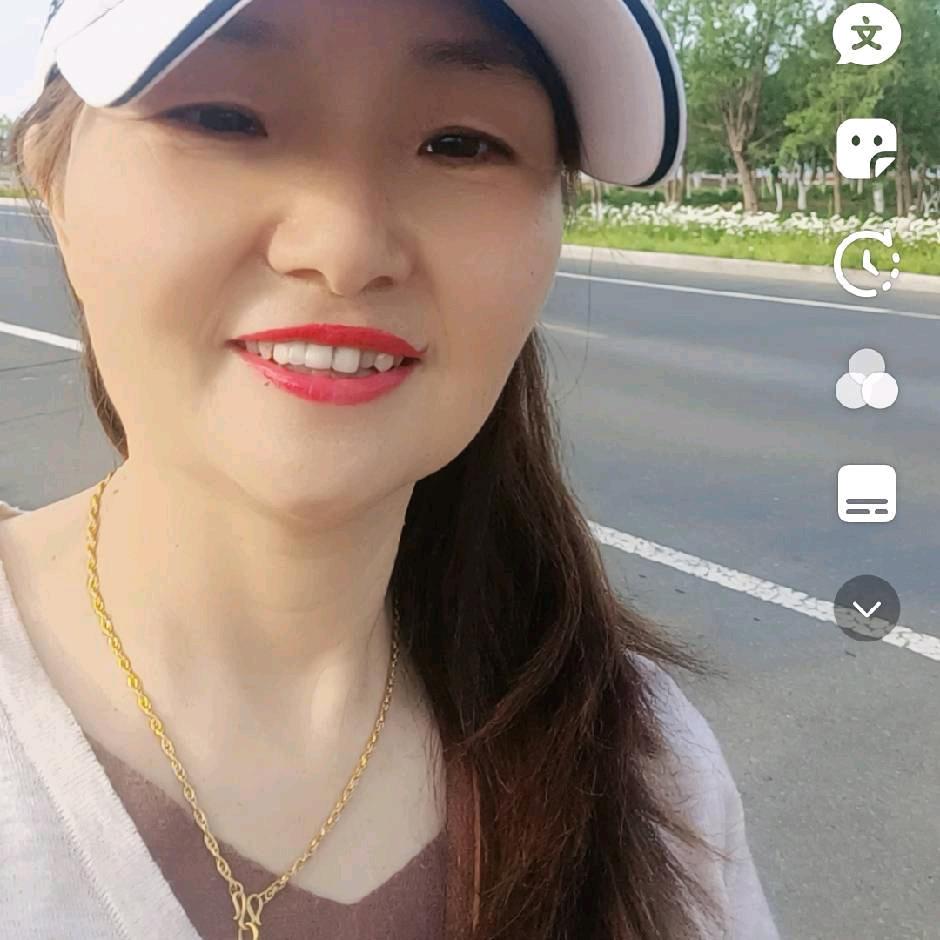
Task: Open the three-circle filters tool
Action: (866, 379)
